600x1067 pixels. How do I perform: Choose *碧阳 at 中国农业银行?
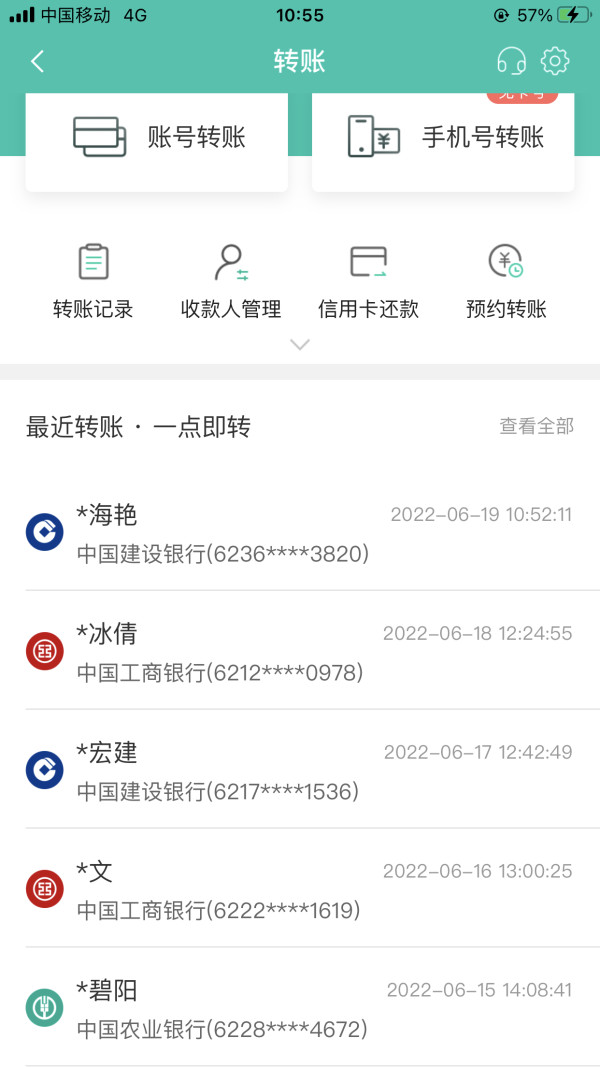300,1007
